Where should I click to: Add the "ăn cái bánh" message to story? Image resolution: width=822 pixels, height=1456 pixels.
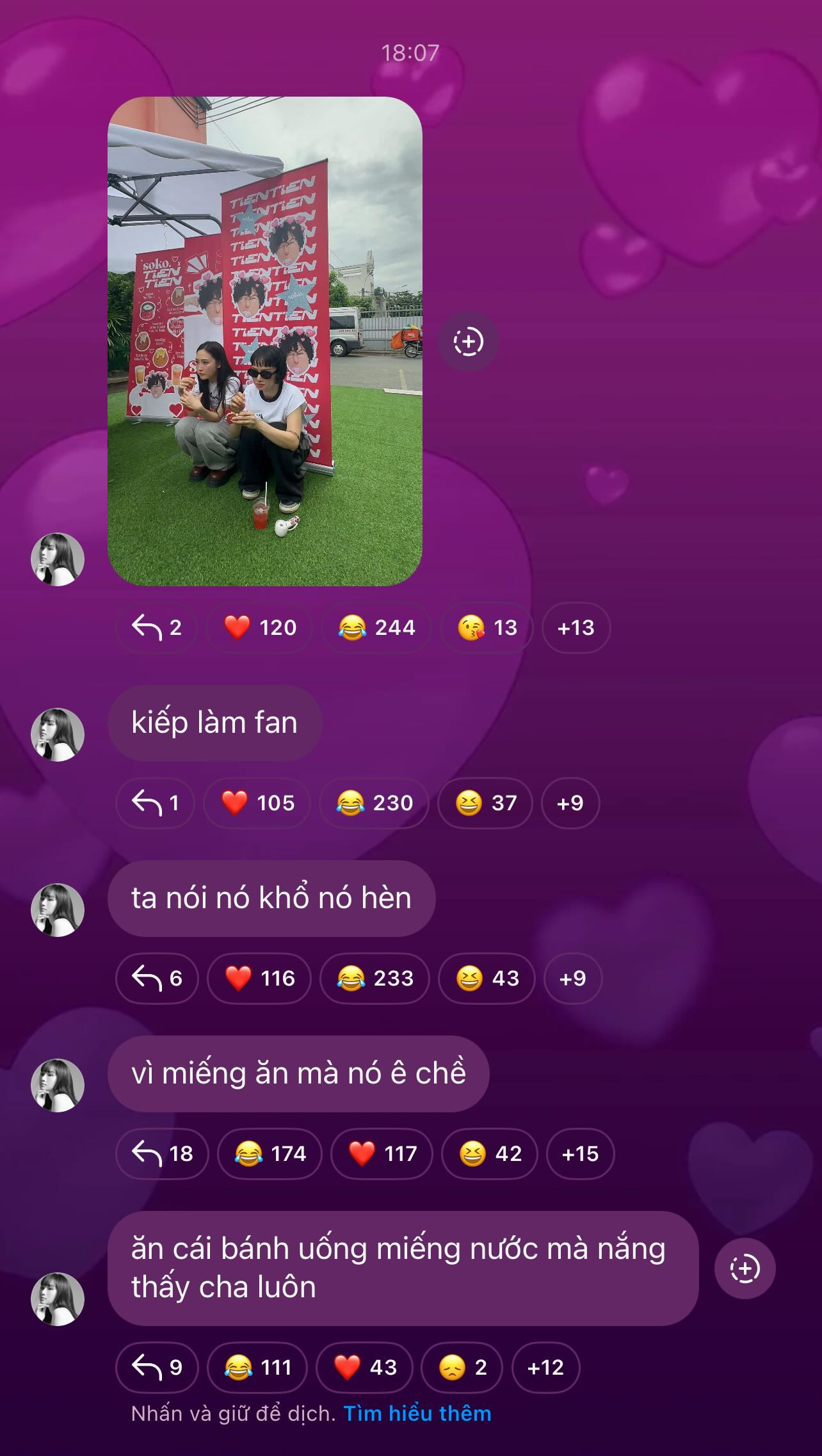coord(745,1269)
